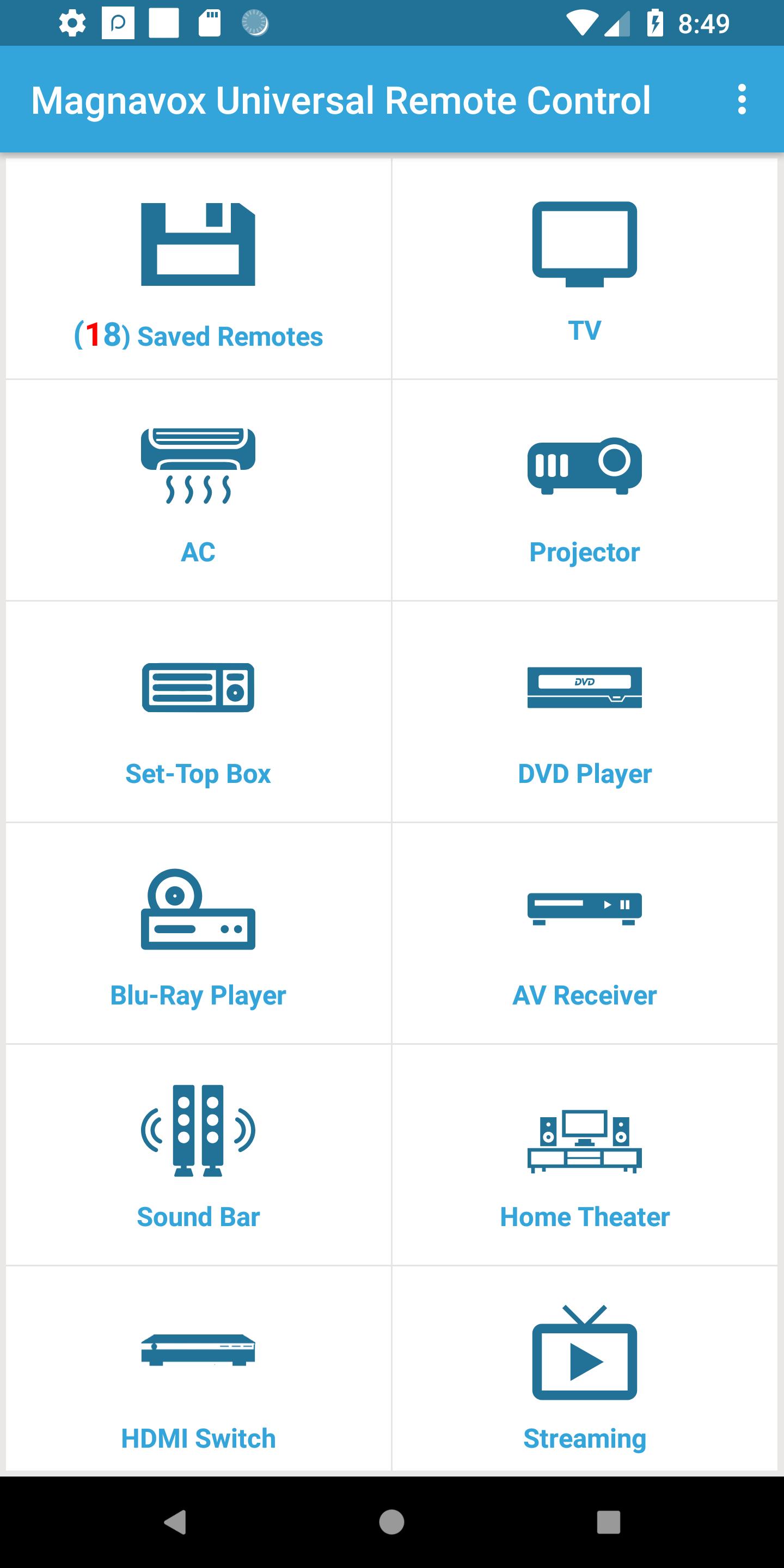784x1568 pixels.
Task: Choose Blu-Ray Player
Action: [198, 934]
